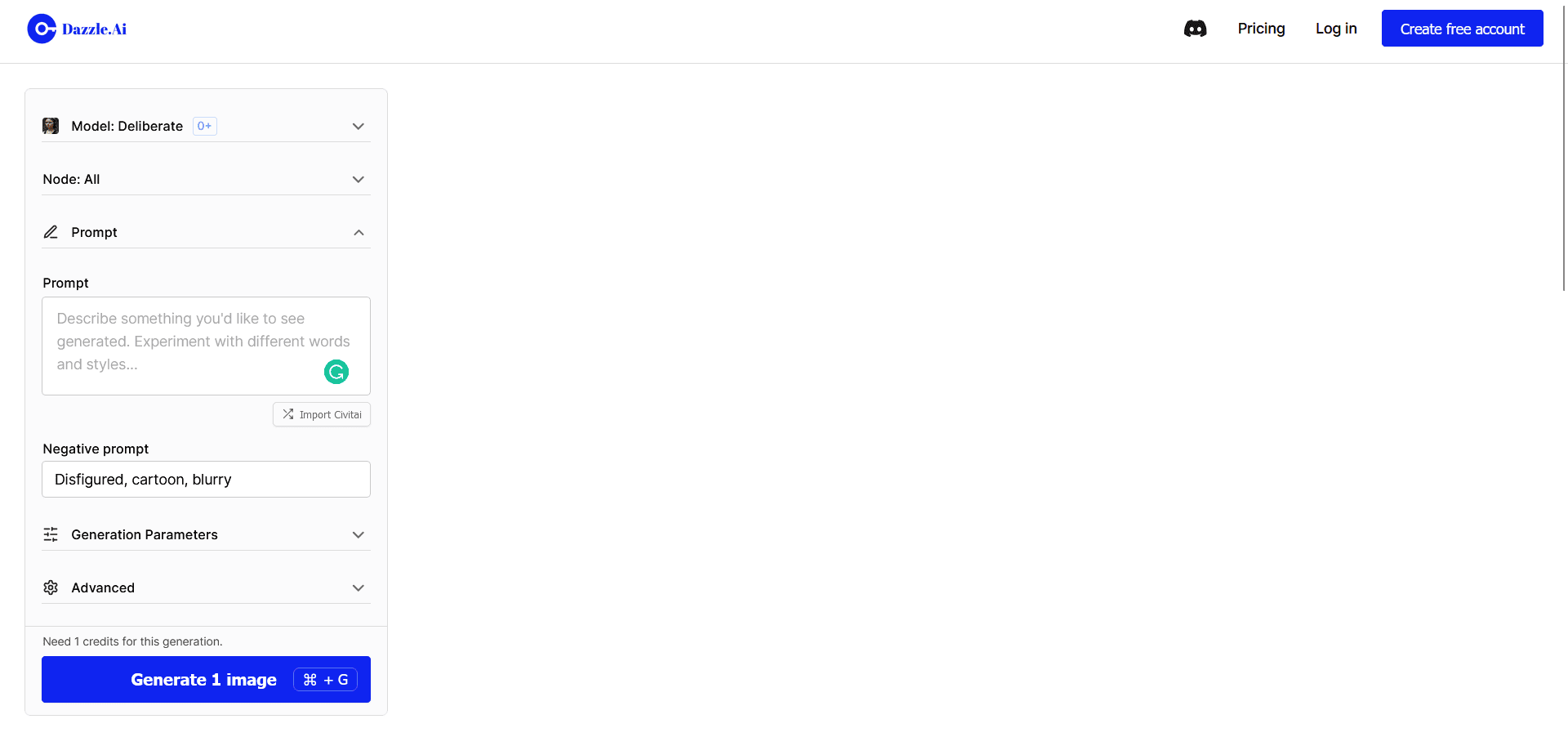1568x737 pixels.
Task: Expand the Node: All dropdown
Action: [206, 179]
